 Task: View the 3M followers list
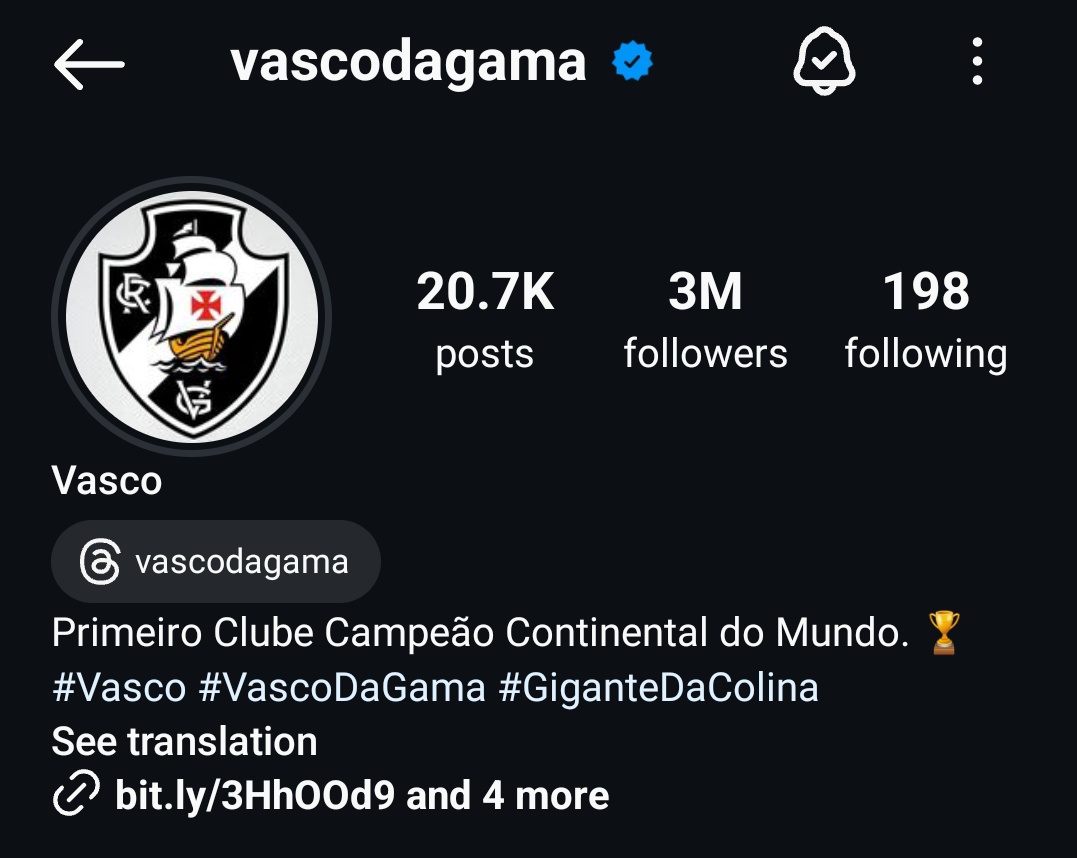coord(705,320)
